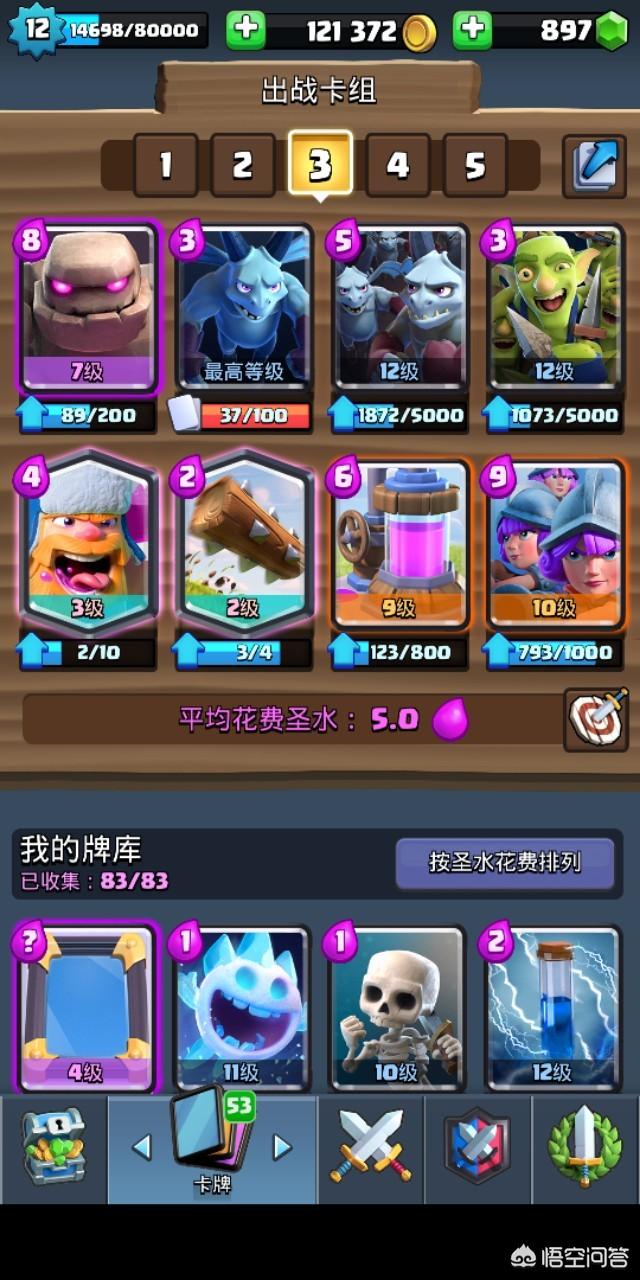Screen dimensions: 640x1280
Task: Switch to deck slot 4
Action: pyautogui.click(x=398, y=165)
